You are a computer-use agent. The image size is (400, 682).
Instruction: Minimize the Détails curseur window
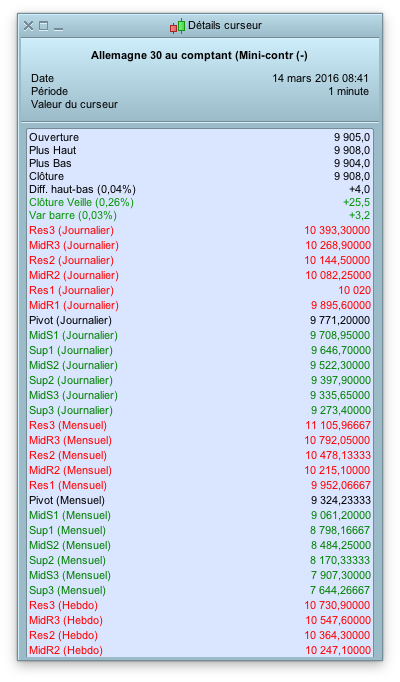point(58,29)
